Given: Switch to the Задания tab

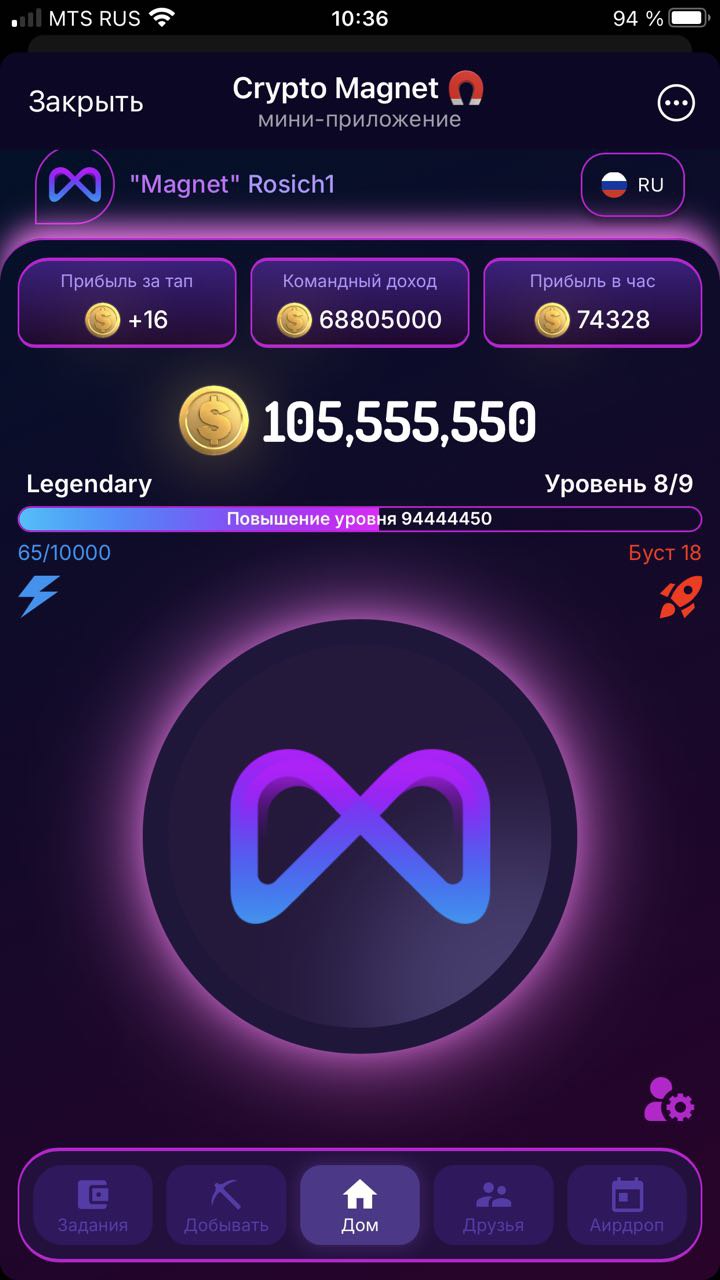Looking at the screenshot, I should 93,1205.
